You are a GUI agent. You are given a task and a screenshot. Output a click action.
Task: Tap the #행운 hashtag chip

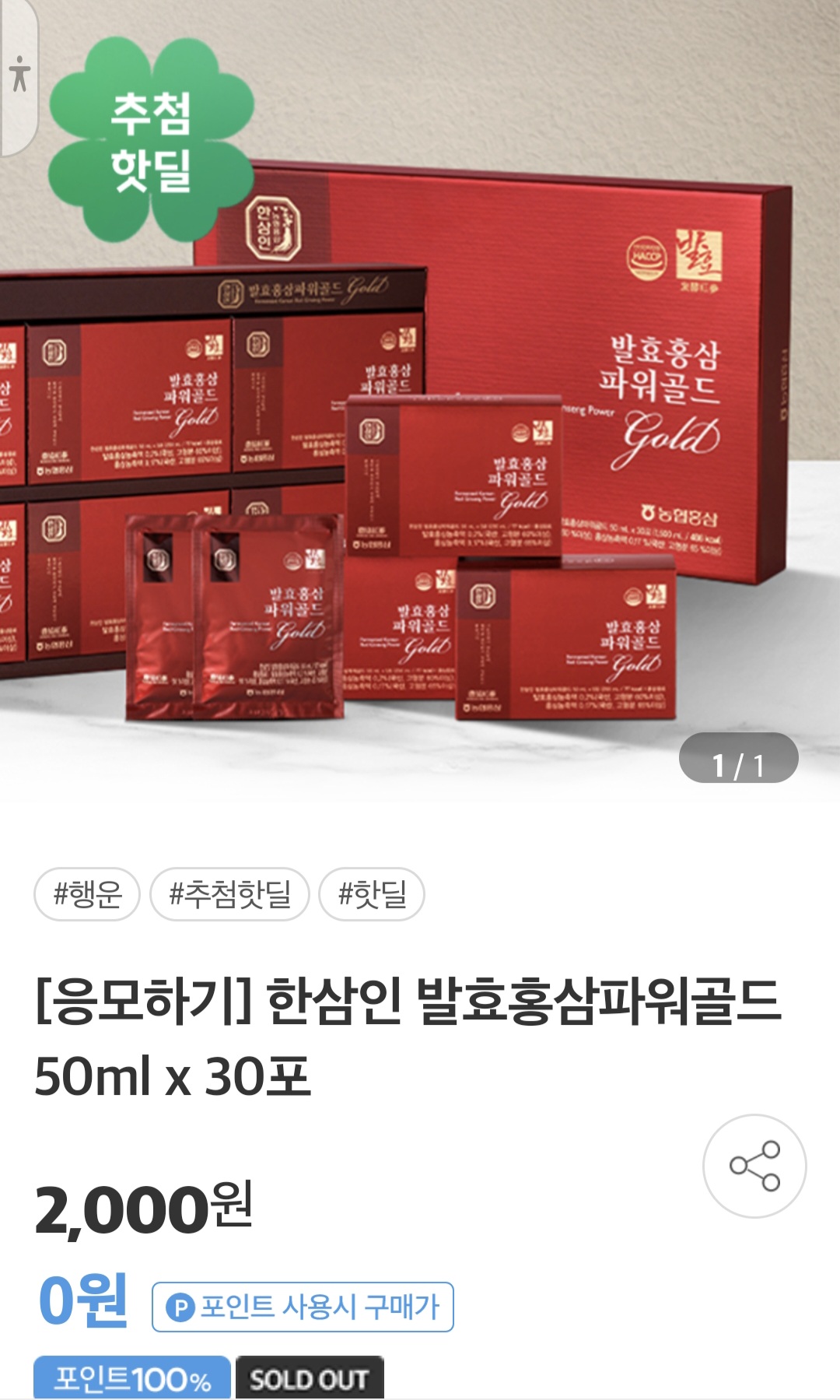click(x=87, y=894)
